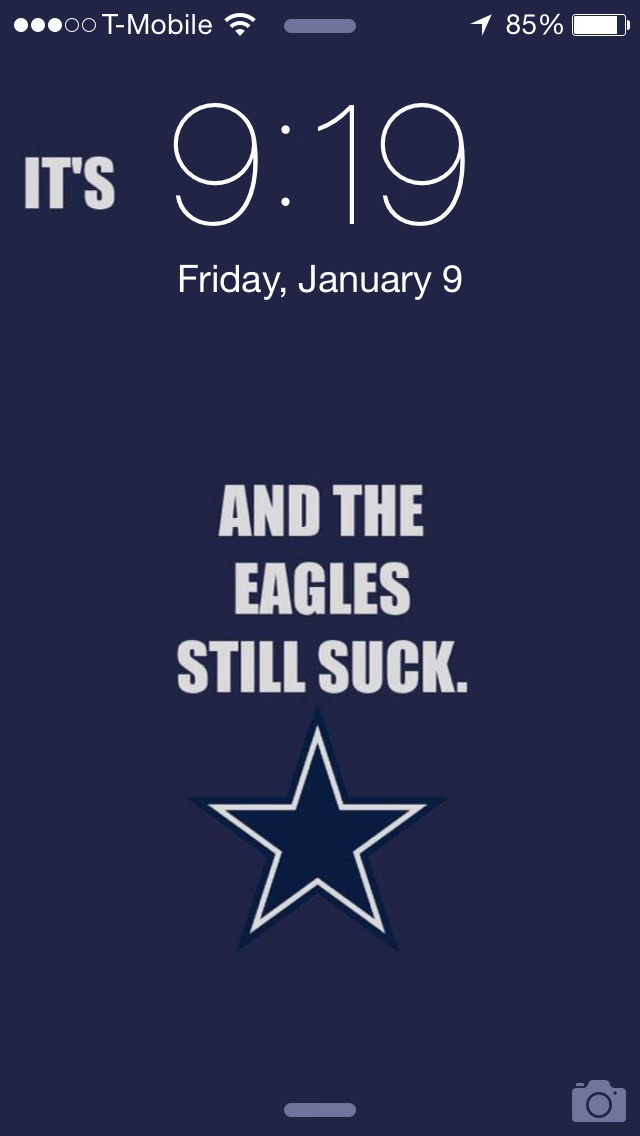This screenshot has height=1136, width=640.
Task: Tap the camera shortcut icon
Action: click(598, 1101)
